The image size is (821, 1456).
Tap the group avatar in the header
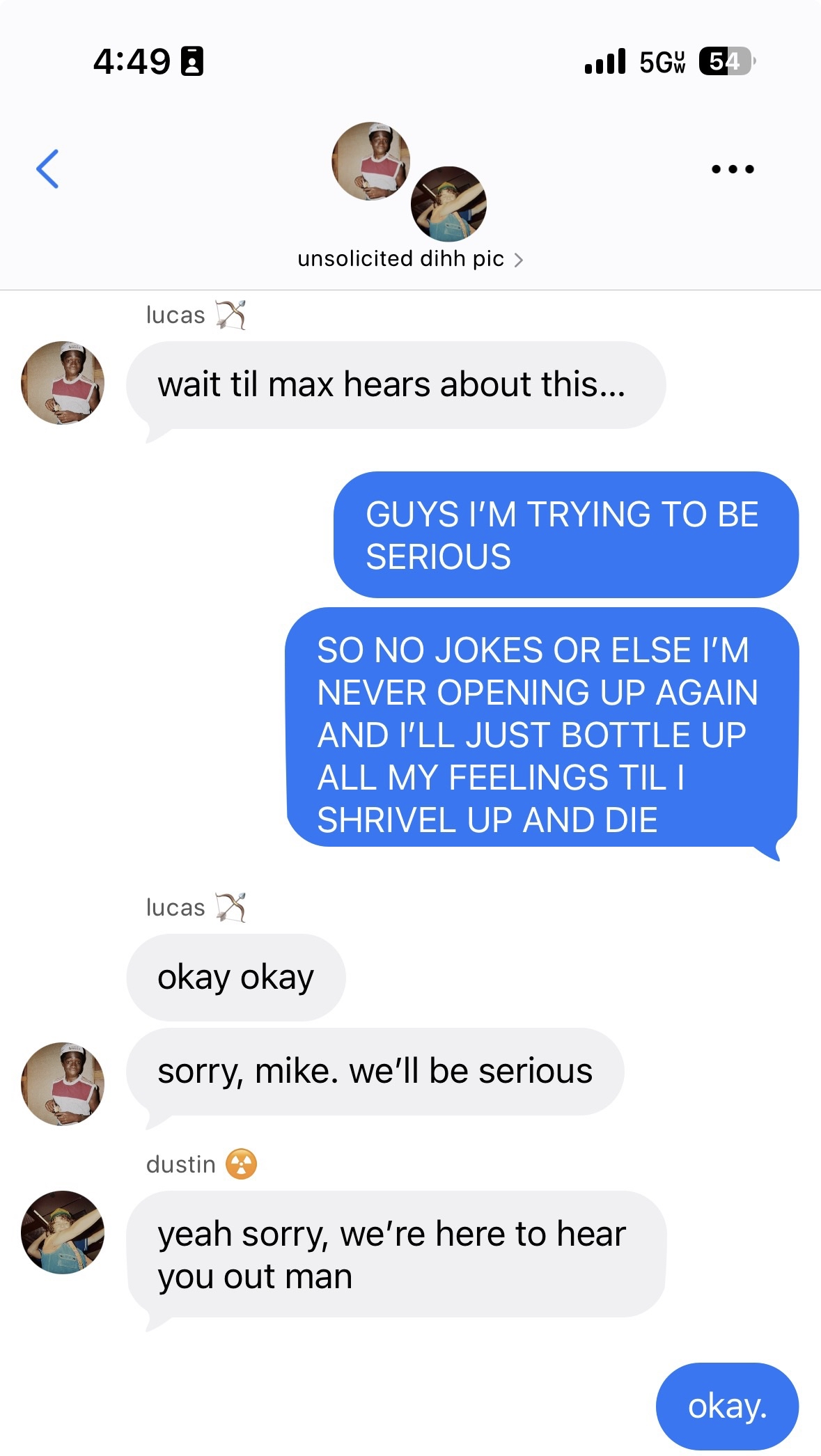point(409,181)
